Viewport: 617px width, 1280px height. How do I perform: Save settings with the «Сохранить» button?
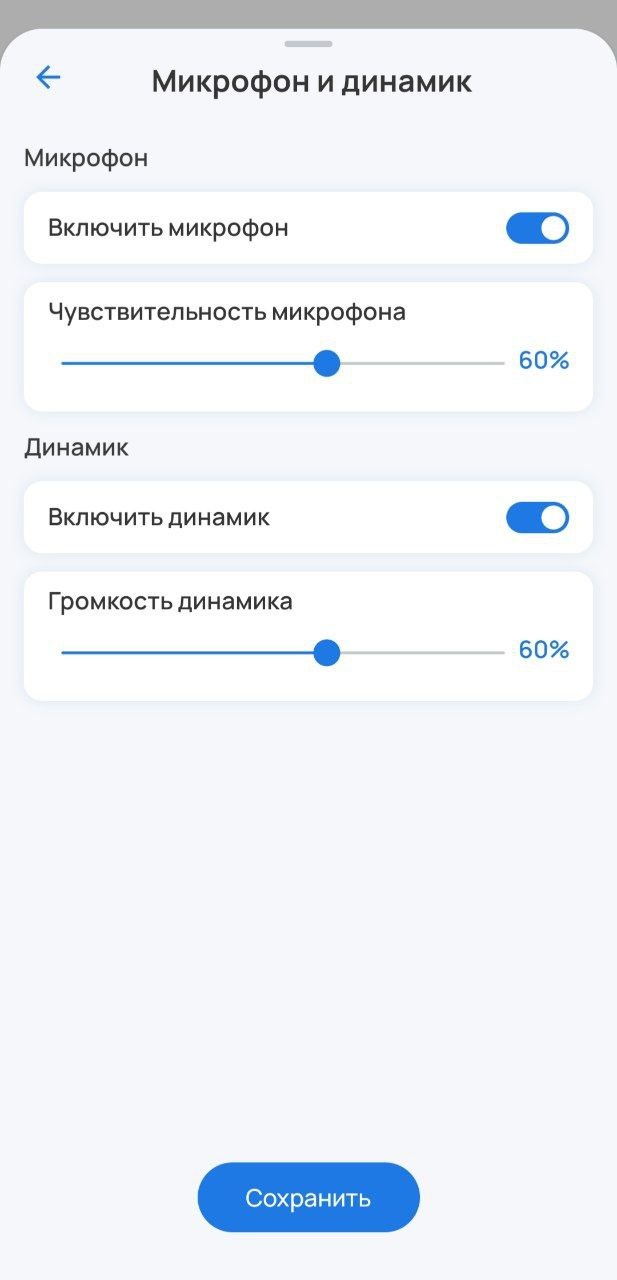[308, 1197]
